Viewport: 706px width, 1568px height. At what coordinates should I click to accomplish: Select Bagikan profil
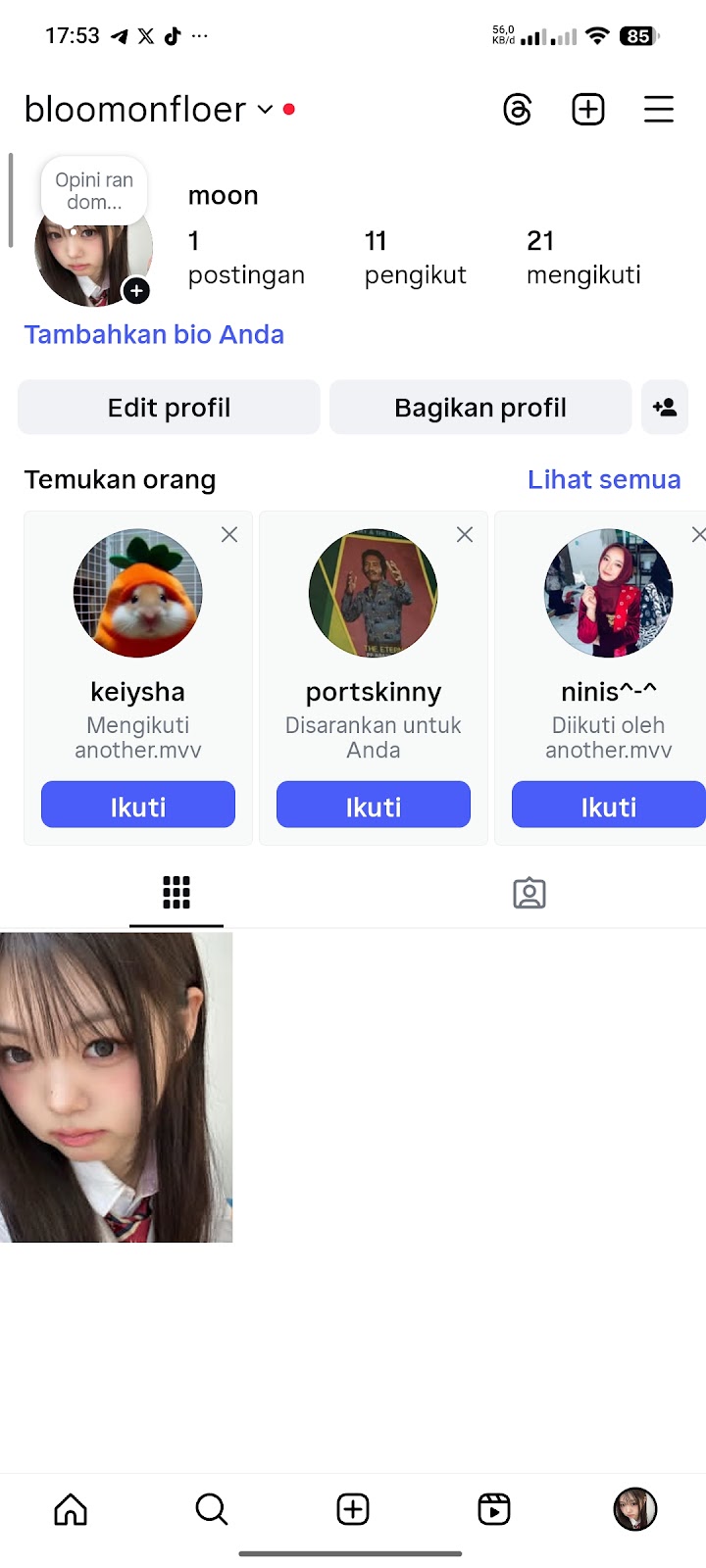coord(480,408)
